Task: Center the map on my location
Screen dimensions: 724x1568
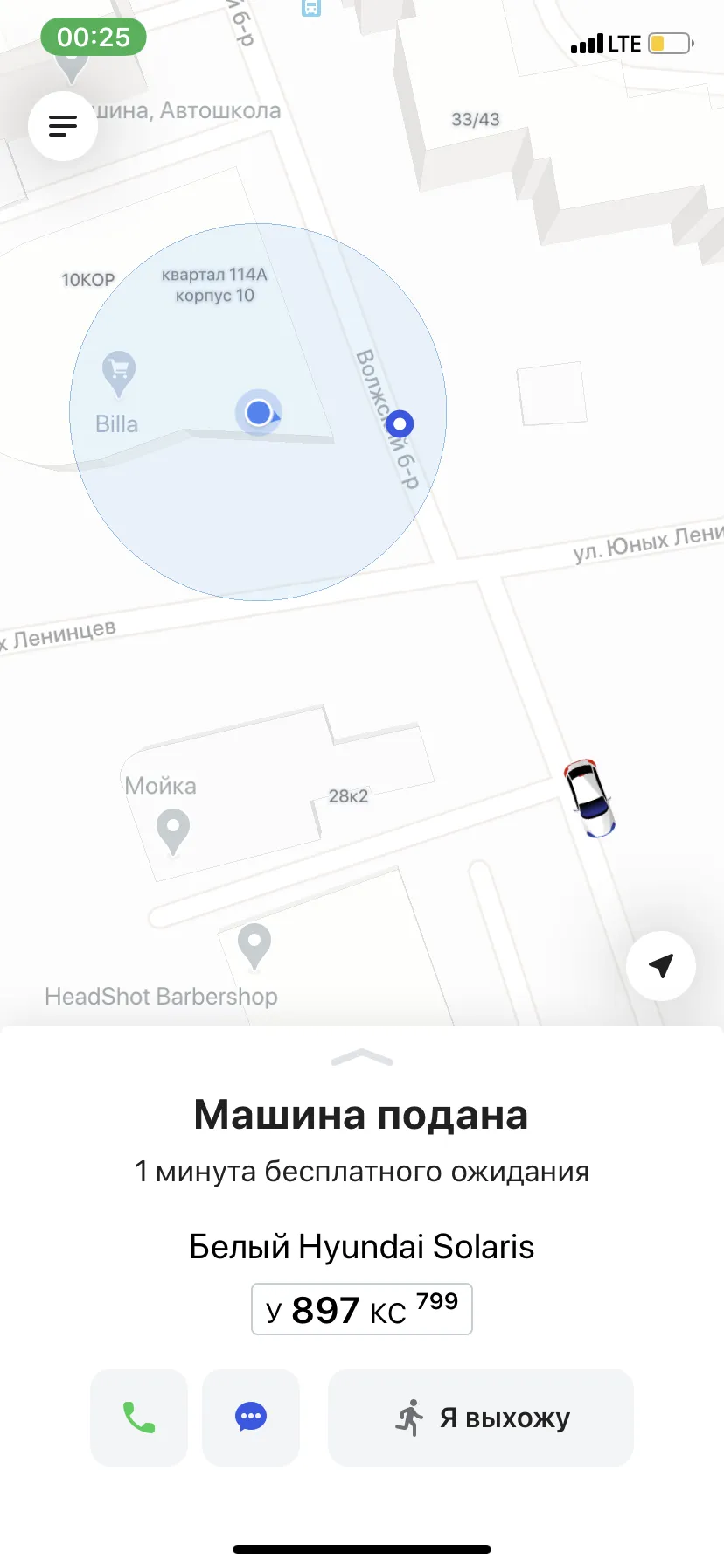Action: click(661, 966)
